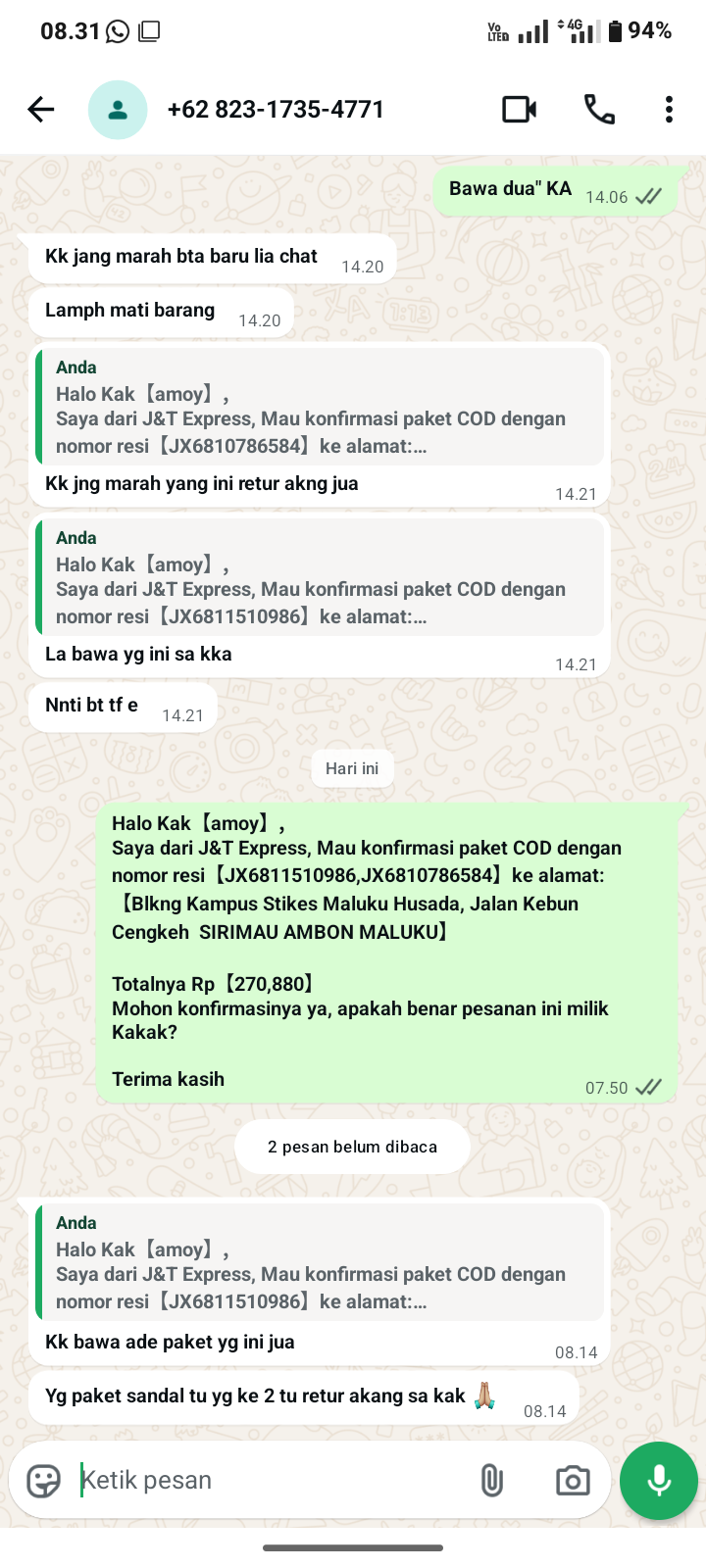Record a voice message with the microphone
Screen dimensions: 706x1568
659,1480
